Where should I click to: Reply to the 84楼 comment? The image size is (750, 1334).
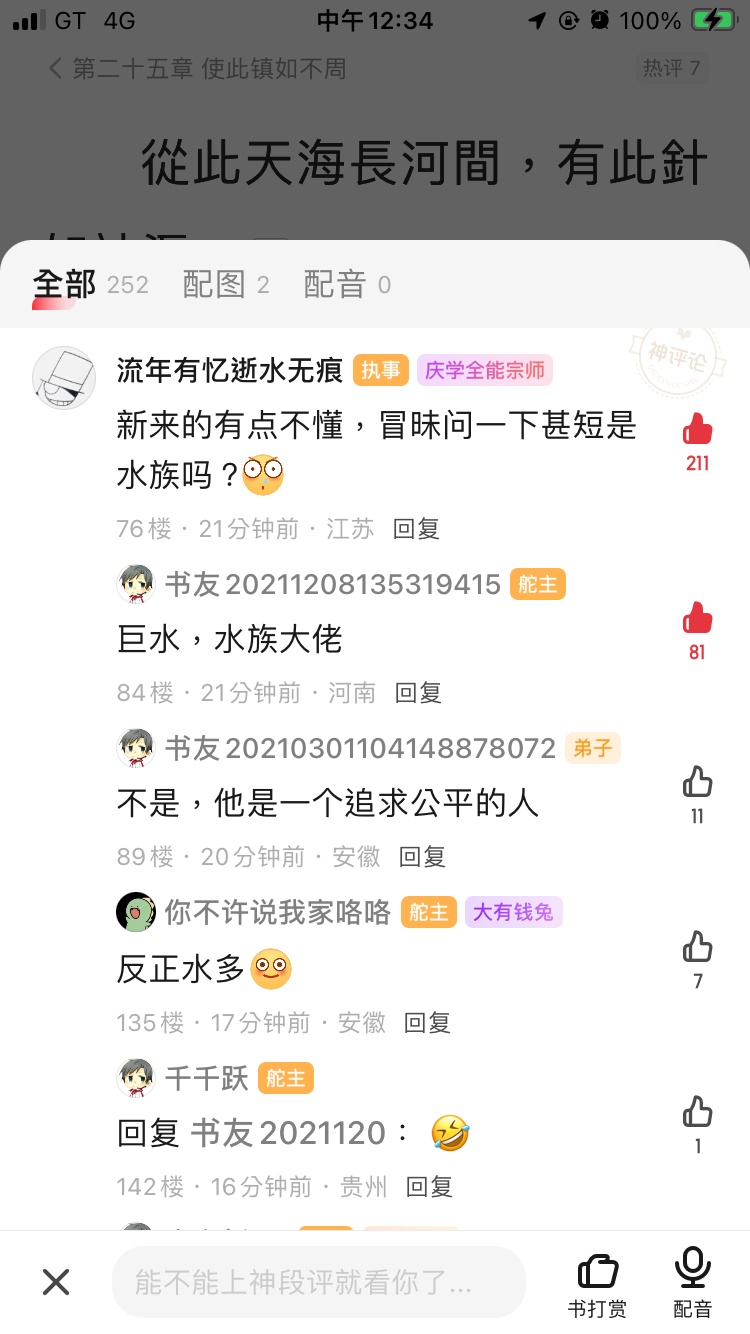coord(418,693)
